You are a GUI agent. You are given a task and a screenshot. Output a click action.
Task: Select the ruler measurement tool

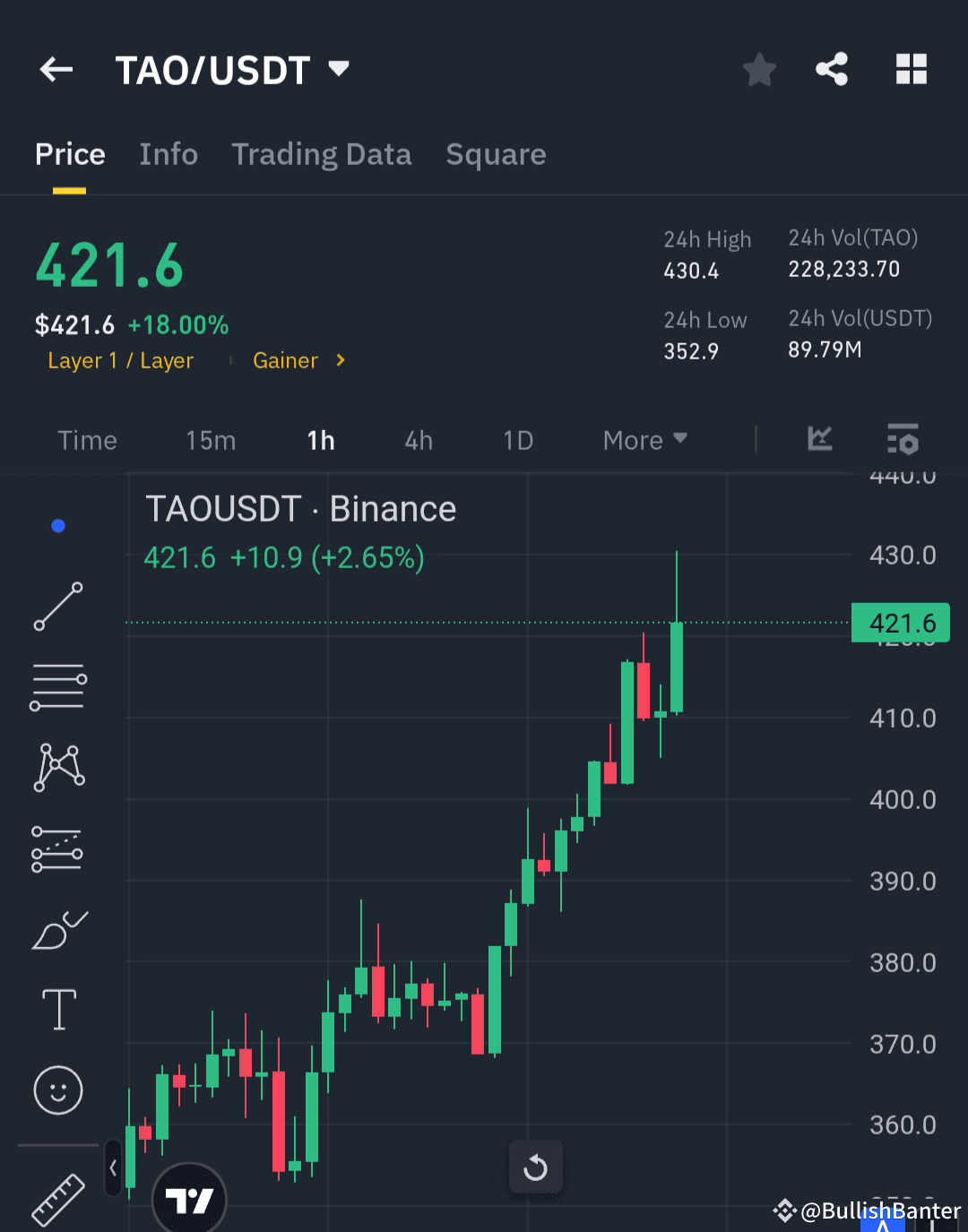57,1201
